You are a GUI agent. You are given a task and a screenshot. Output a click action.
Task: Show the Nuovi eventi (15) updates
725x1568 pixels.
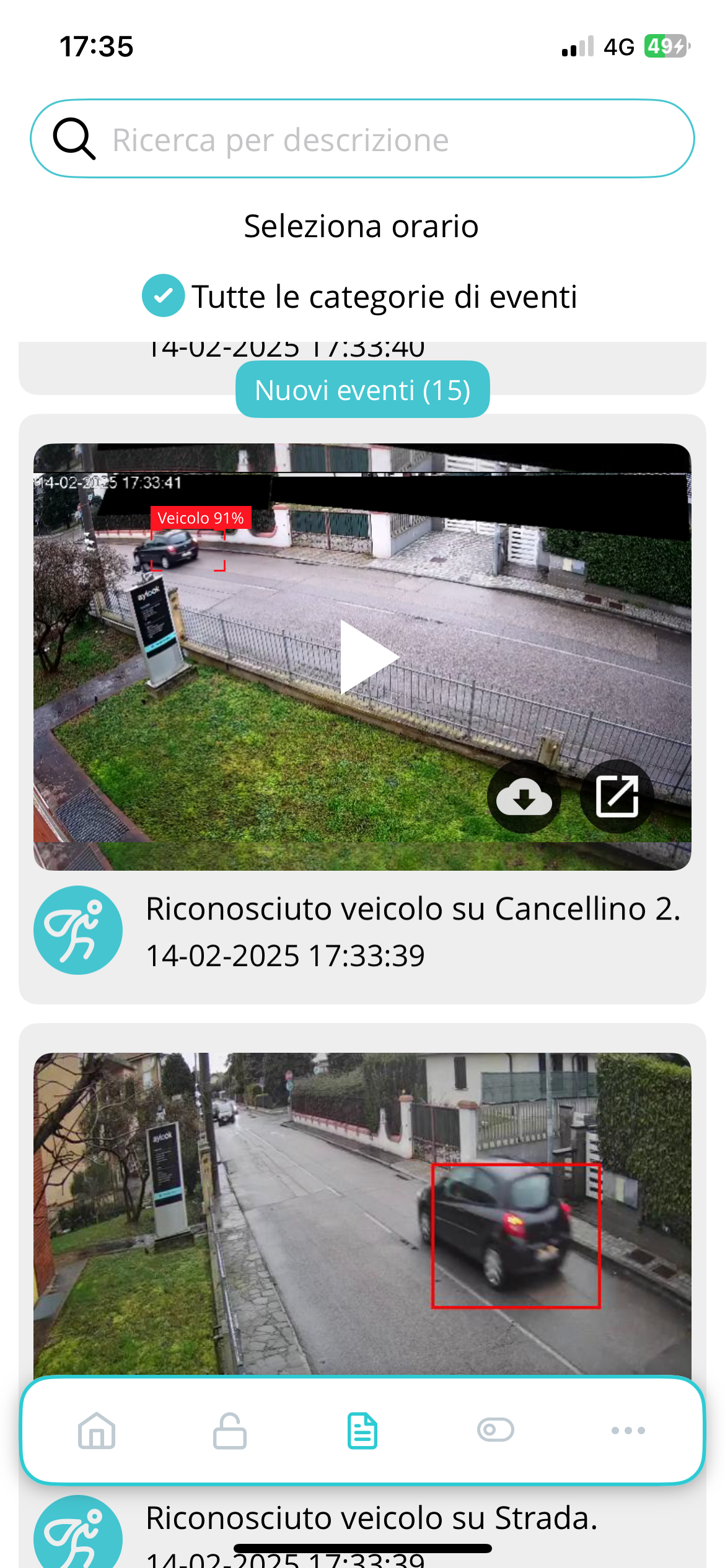[362, 390]
